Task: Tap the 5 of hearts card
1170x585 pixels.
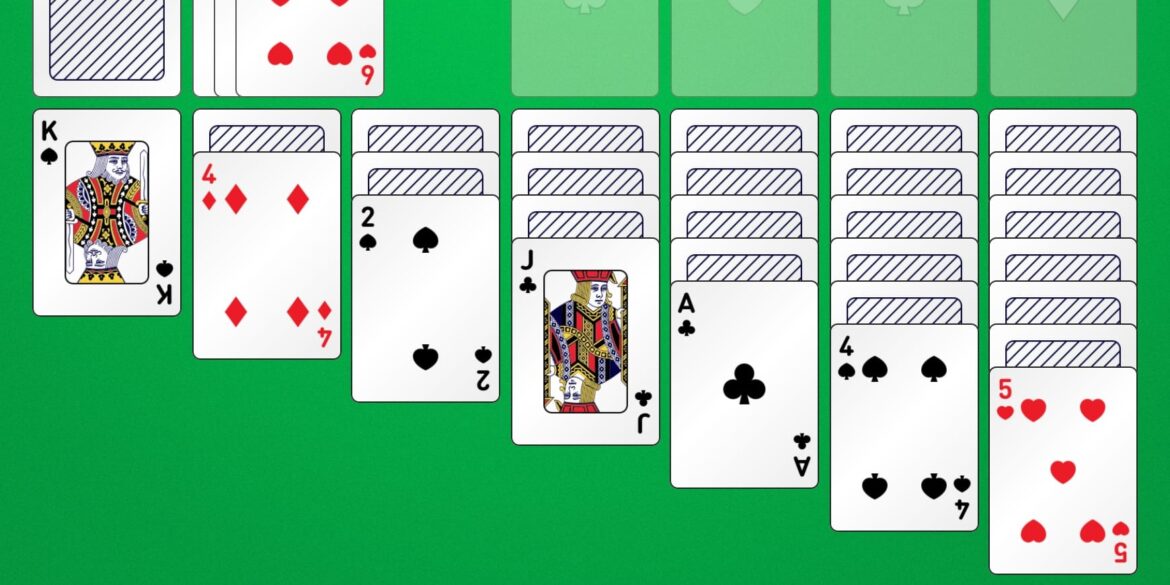Action: point(1063,470)
